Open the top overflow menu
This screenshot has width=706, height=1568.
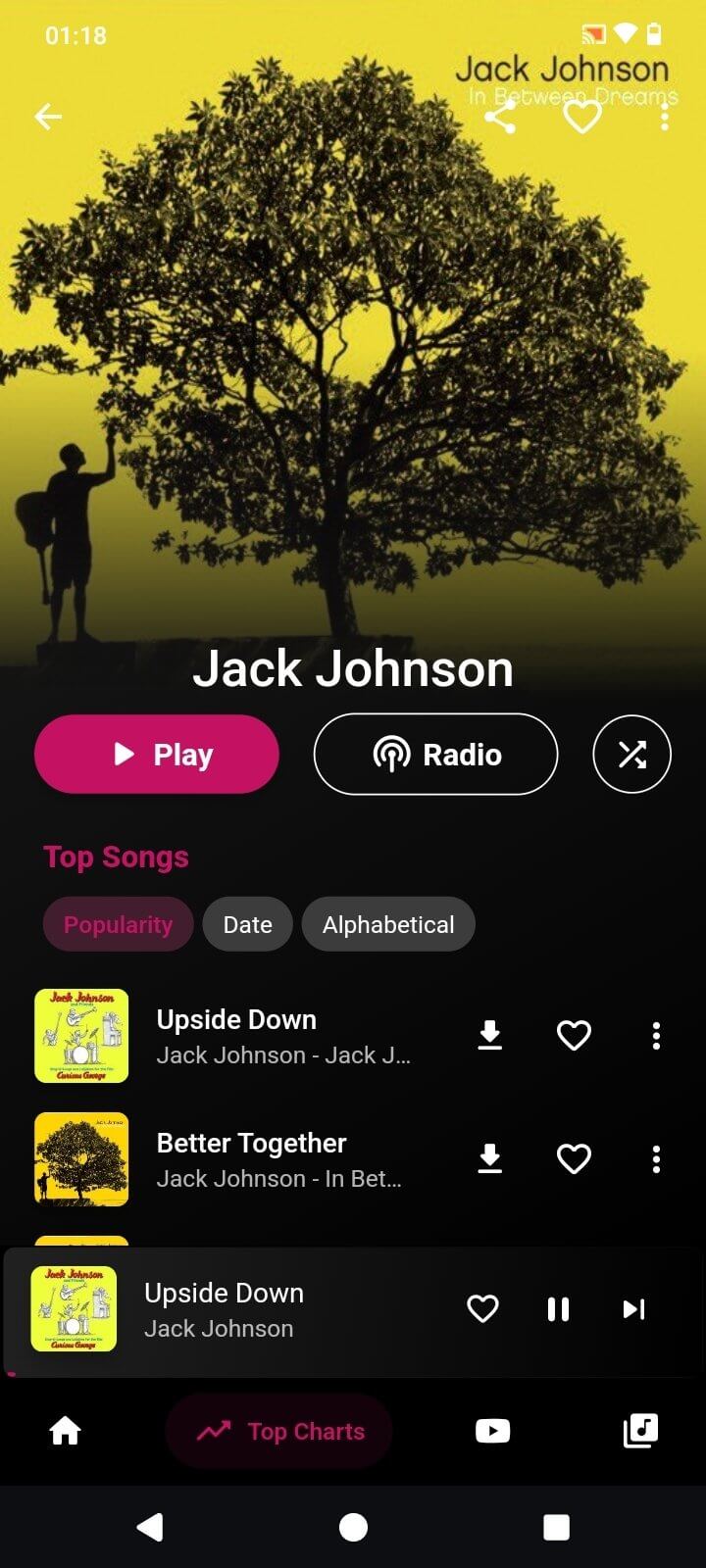(x=665, y=118)
